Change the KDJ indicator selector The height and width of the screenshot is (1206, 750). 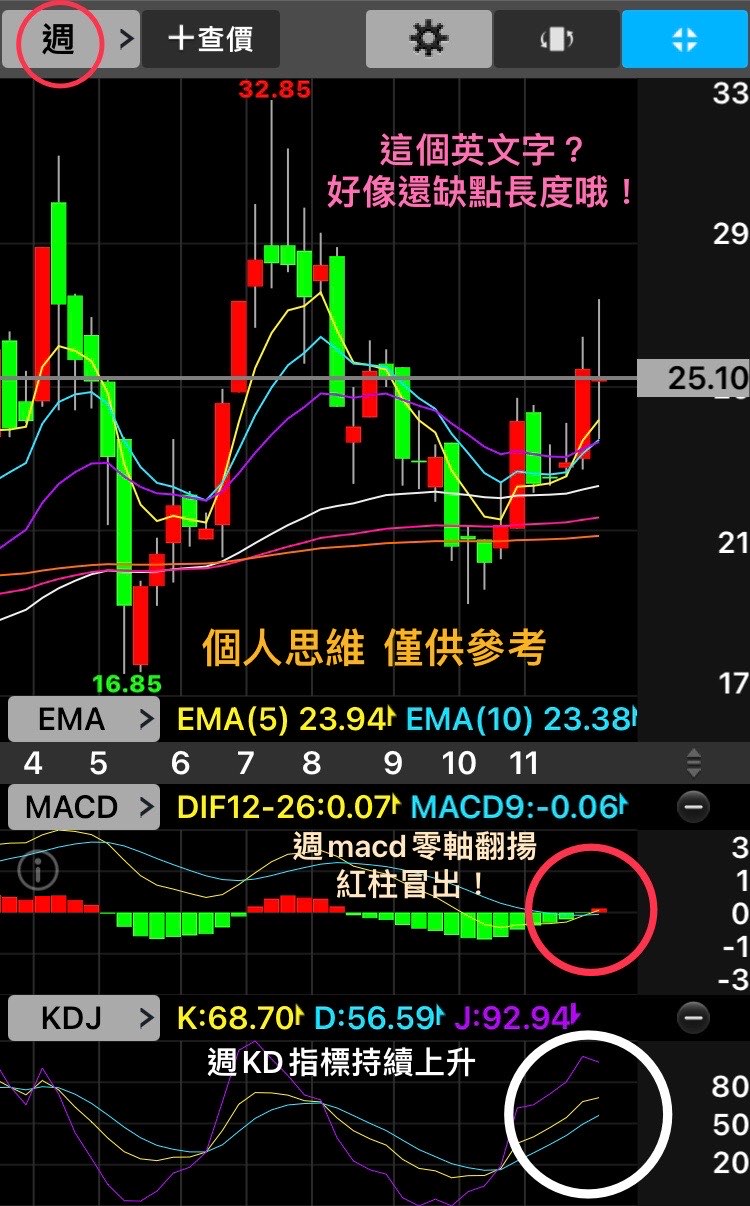pyautogui.click(x=84, y=1019)
